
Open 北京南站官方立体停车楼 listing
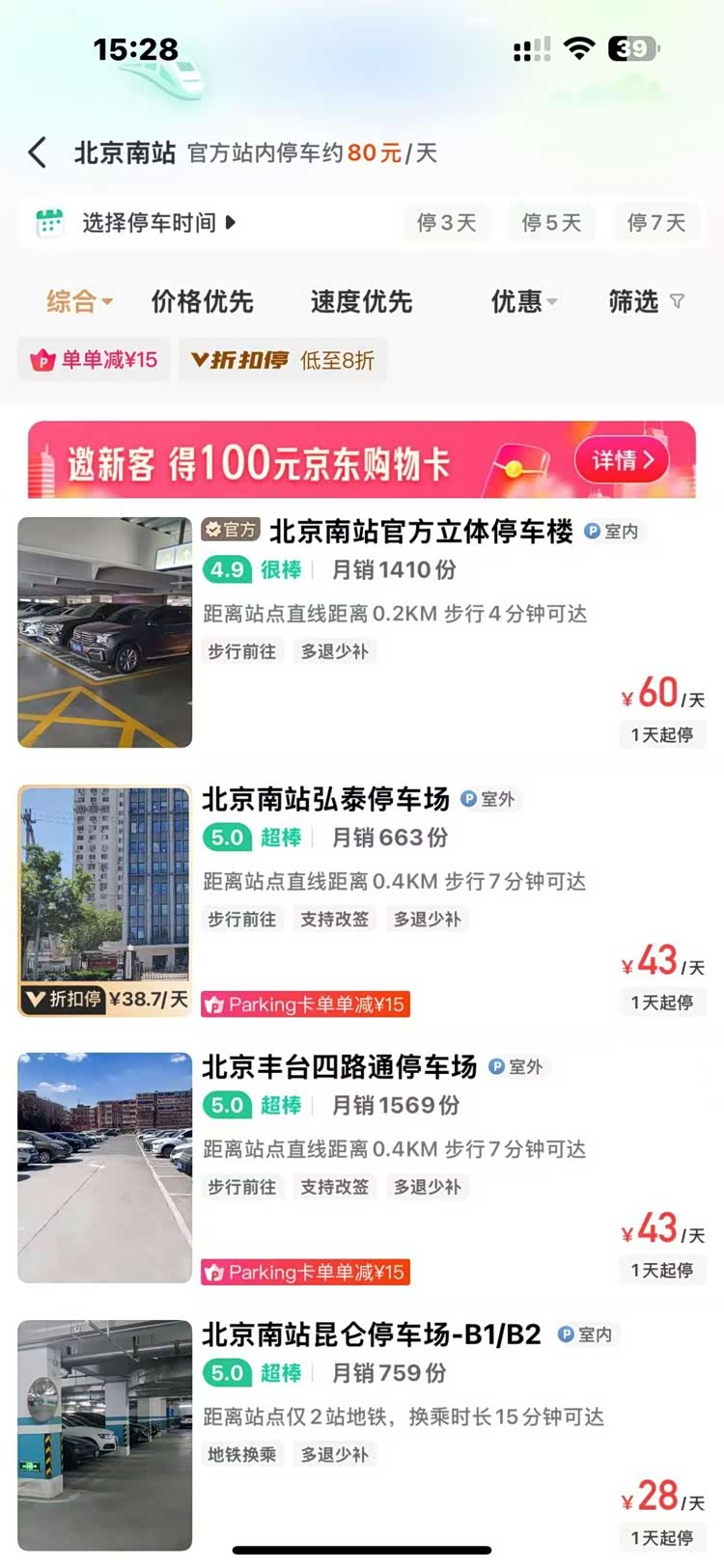coord(420,532)
